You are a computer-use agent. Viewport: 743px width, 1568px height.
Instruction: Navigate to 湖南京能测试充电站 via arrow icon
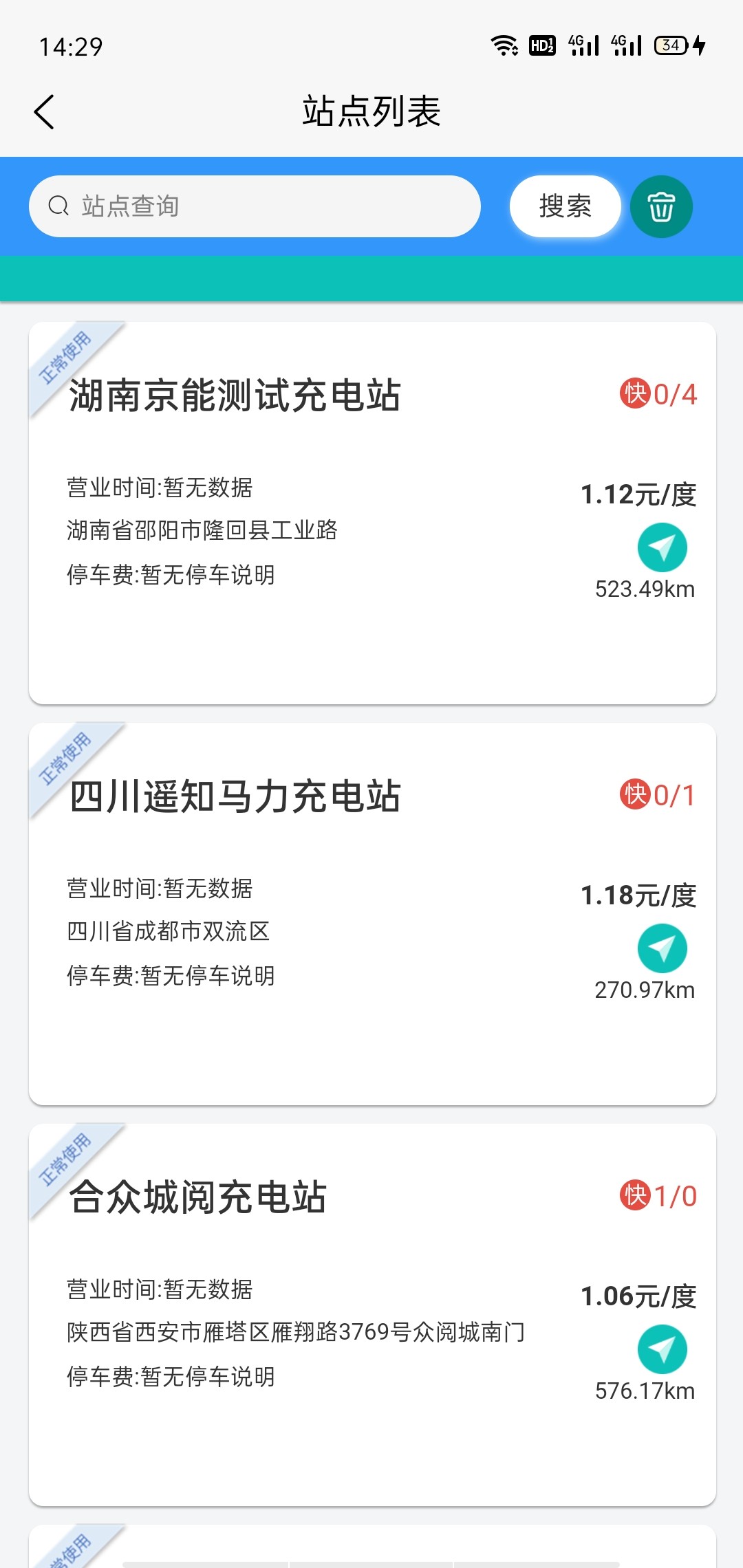click(x=662, y=547)
